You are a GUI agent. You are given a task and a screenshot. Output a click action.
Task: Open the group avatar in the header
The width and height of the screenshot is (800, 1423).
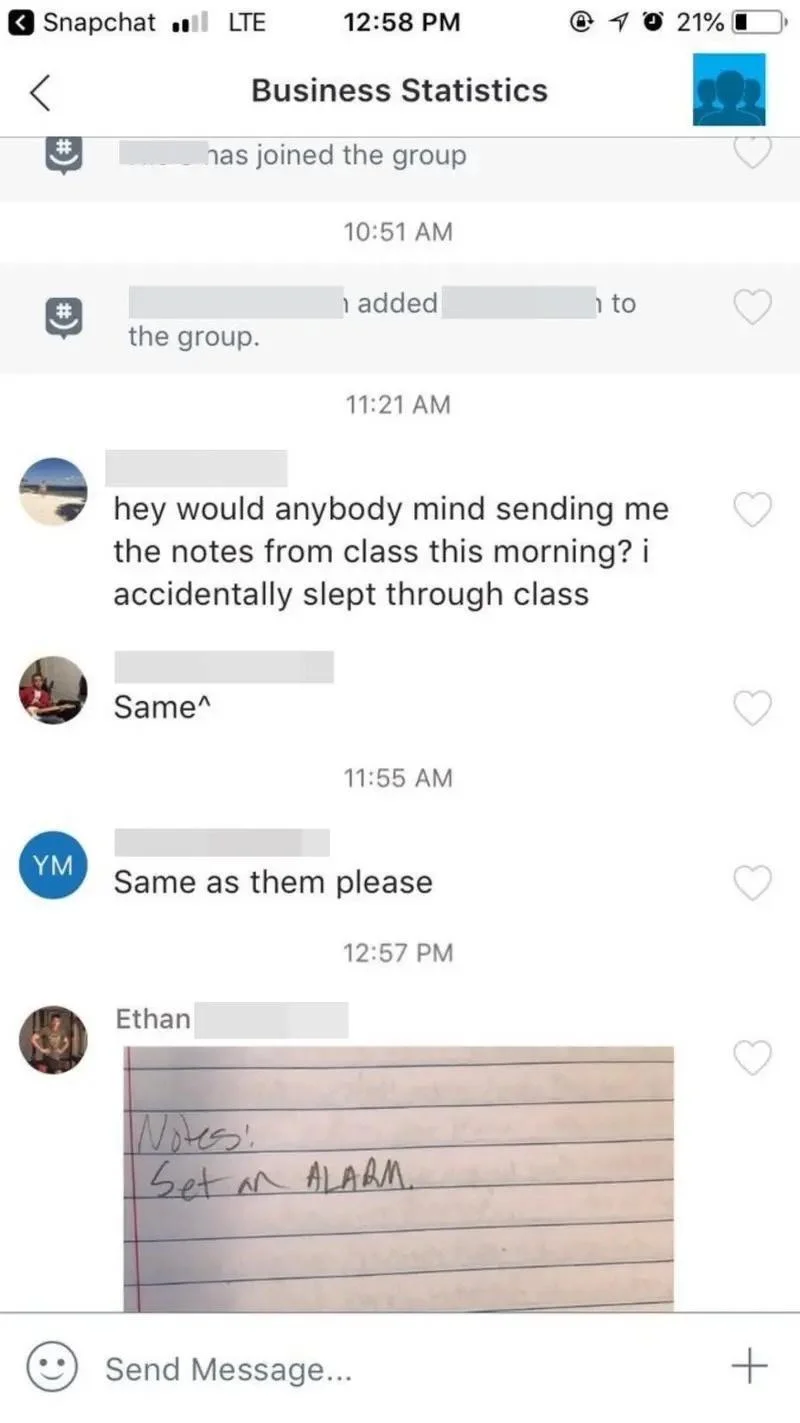[729, 90]
